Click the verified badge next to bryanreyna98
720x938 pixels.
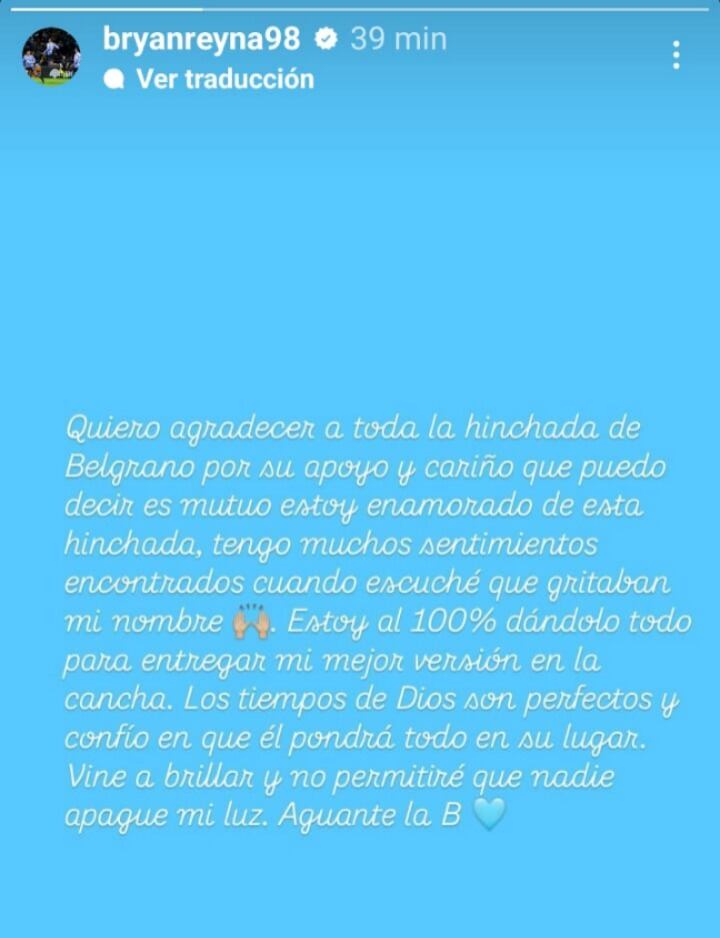tap(327, 41)
